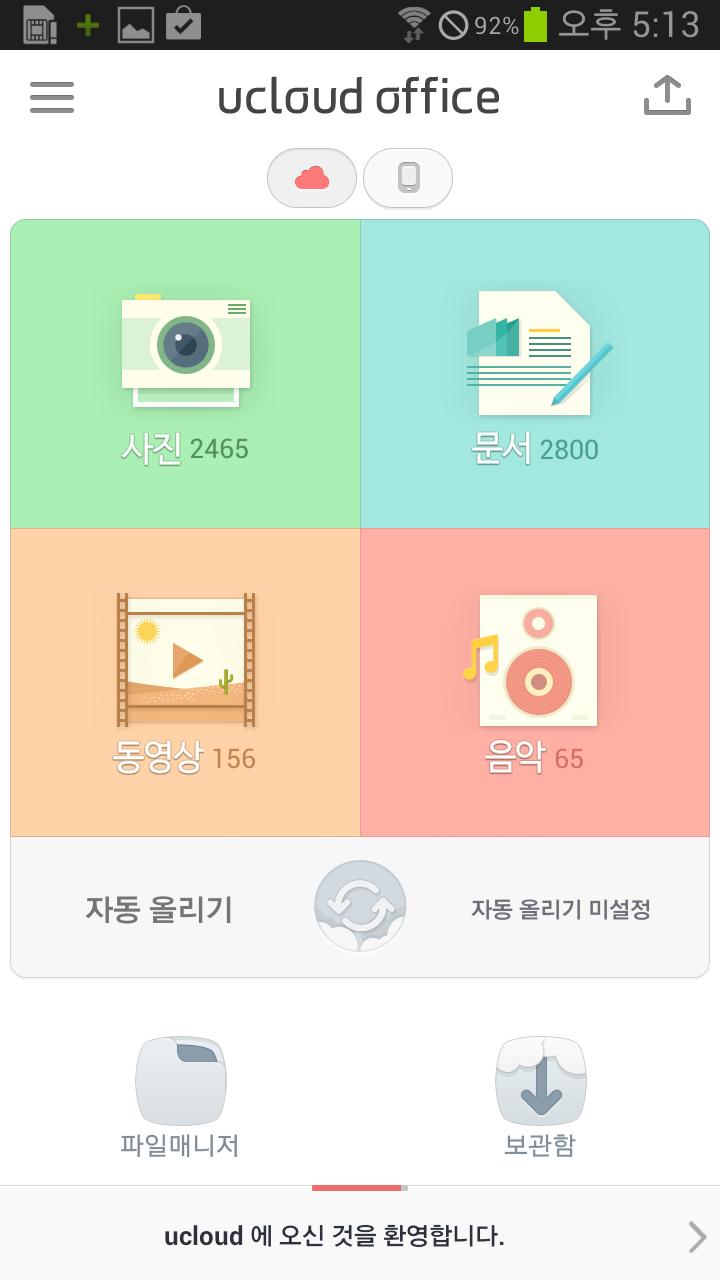Switch to the phone device view

click(408, 179)
